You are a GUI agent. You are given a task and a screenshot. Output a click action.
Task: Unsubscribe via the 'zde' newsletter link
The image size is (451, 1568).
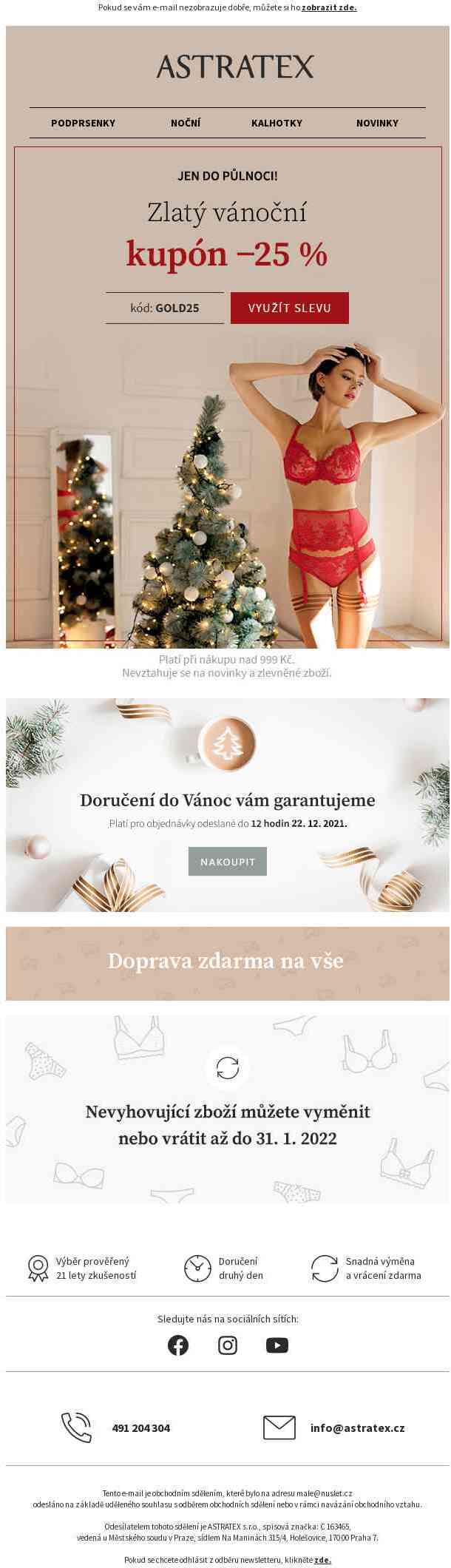322,1560
